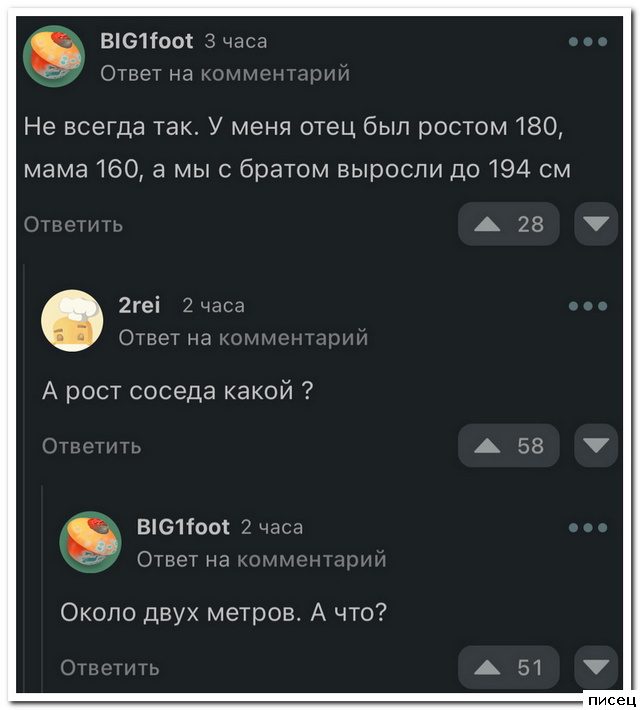Reply to the comment 'Около двух метров'
The width and height of the screenshot is (640, 710).
tap(109, 667)
